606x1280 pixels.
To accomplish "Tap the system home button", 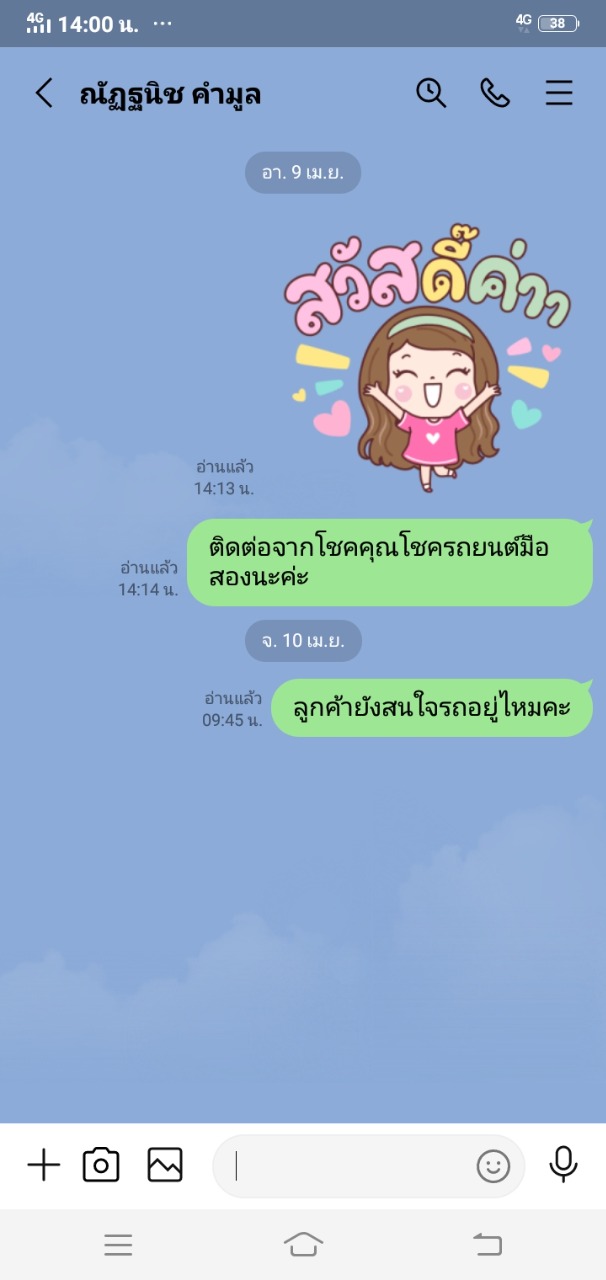I will [x=303, y=1244].
